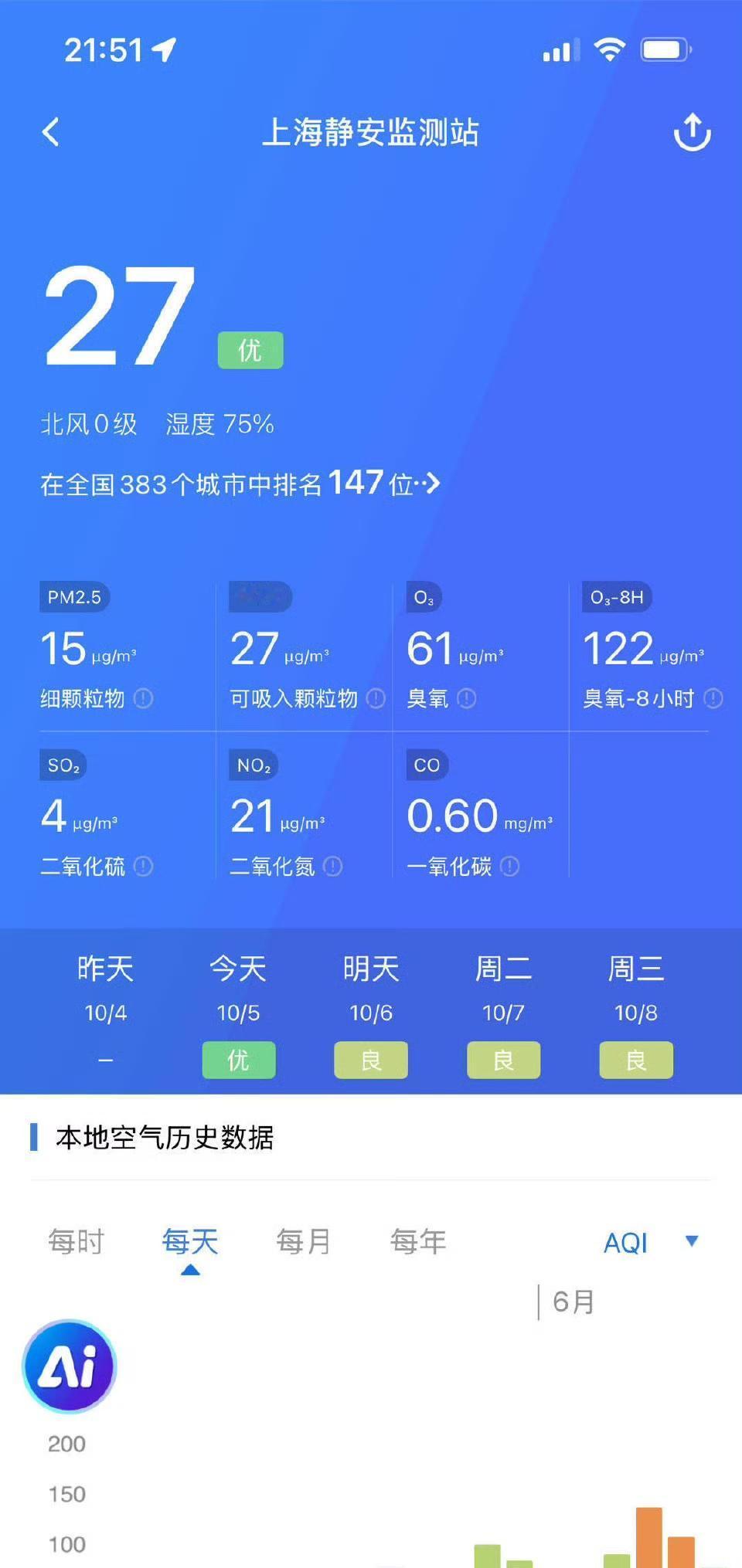The height and width of the screenshot is (1568, 742).
Task: Switch history chart to 每月
Action: (x=304, y=1242)
